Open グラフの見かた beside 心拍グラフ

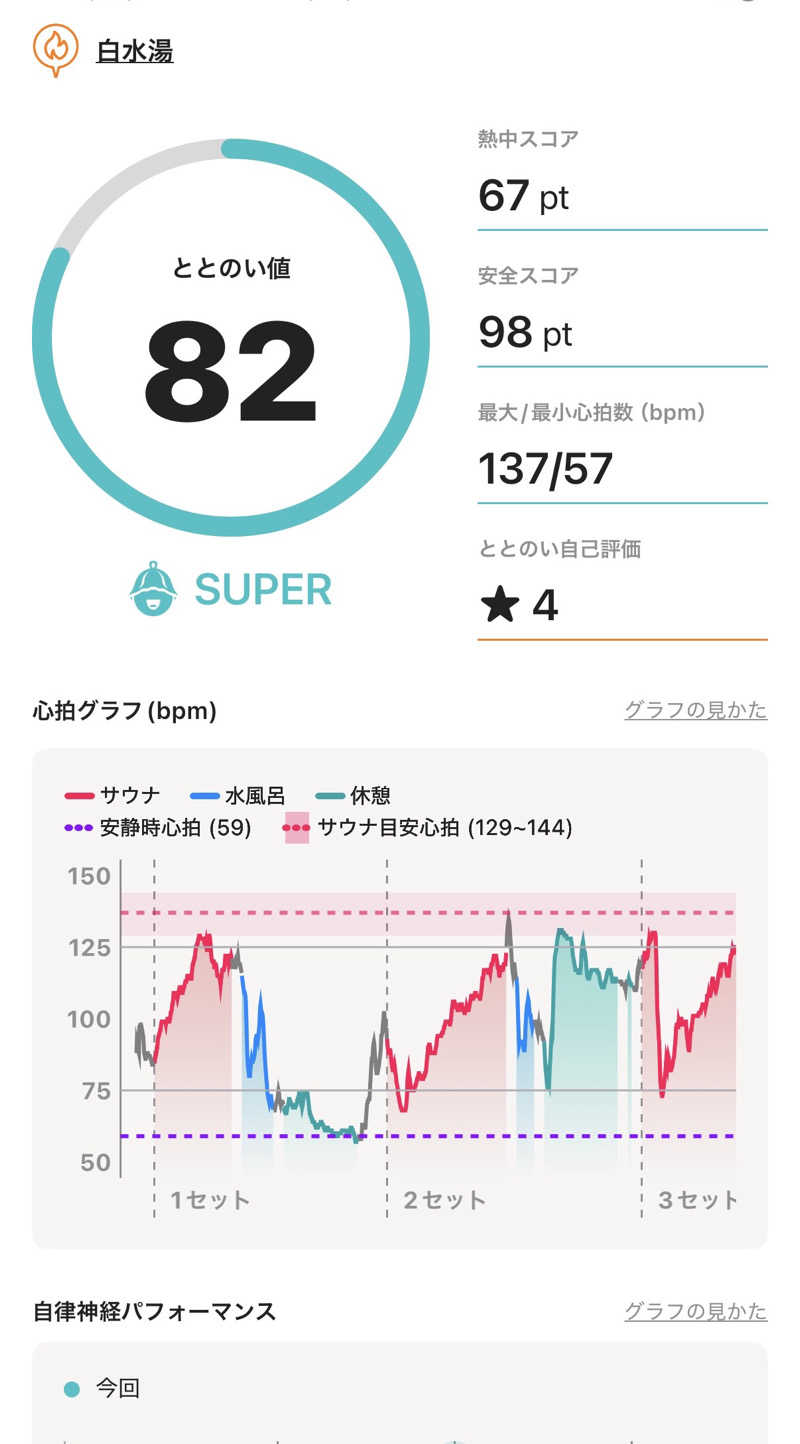click(695, 710)
